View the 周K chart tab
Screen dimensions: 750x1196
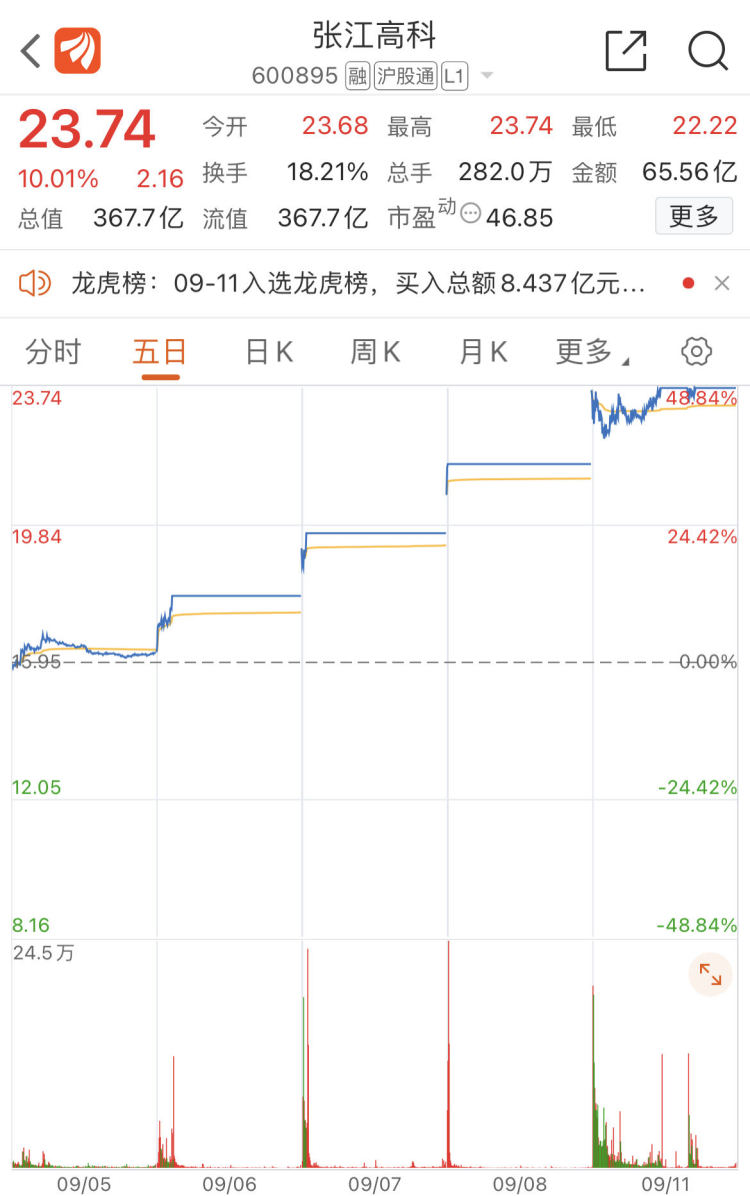coord(375,352)
